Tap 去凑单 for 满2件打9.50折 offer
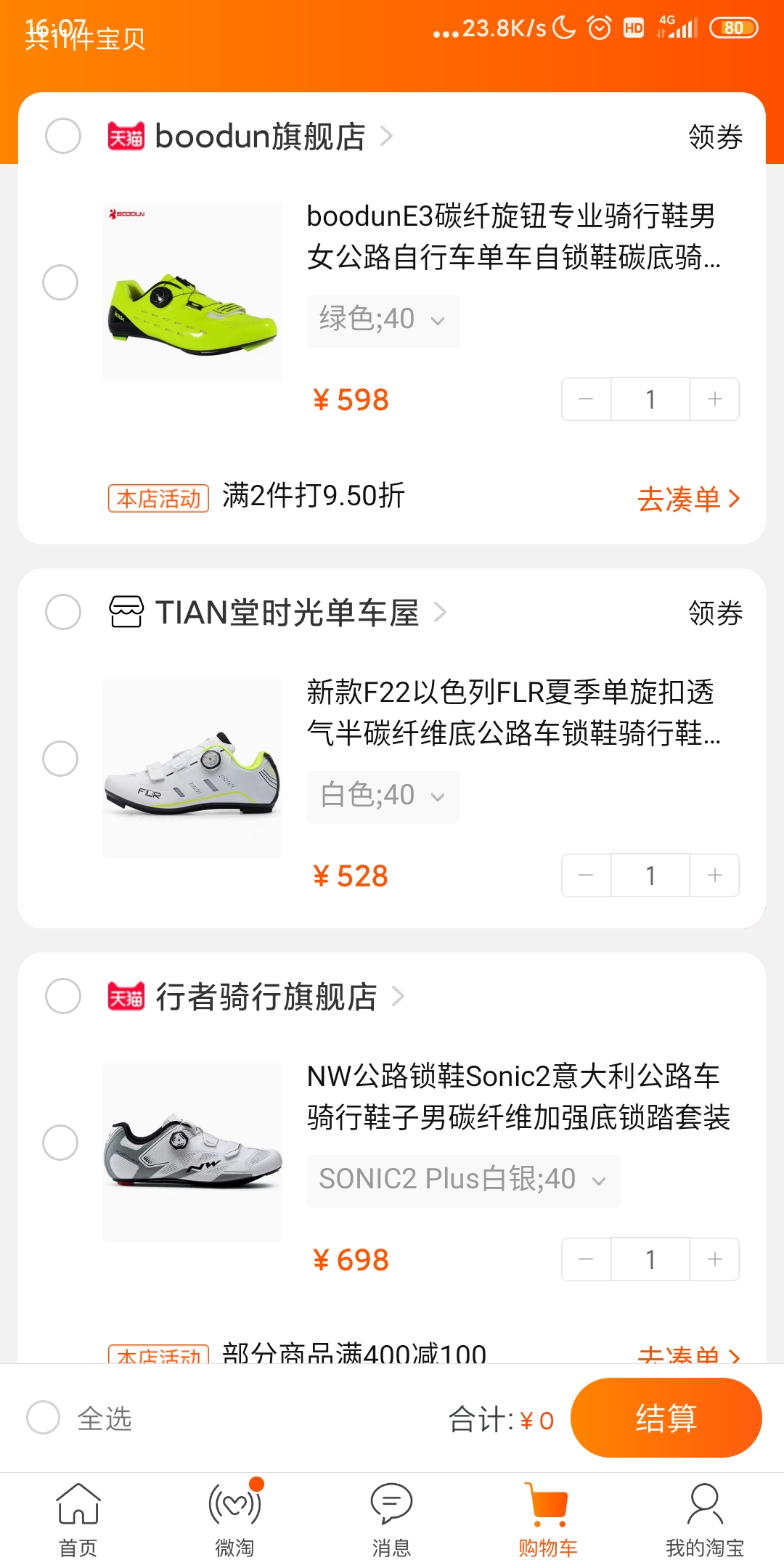This screenshot has height=1568, width=784. 688,499
